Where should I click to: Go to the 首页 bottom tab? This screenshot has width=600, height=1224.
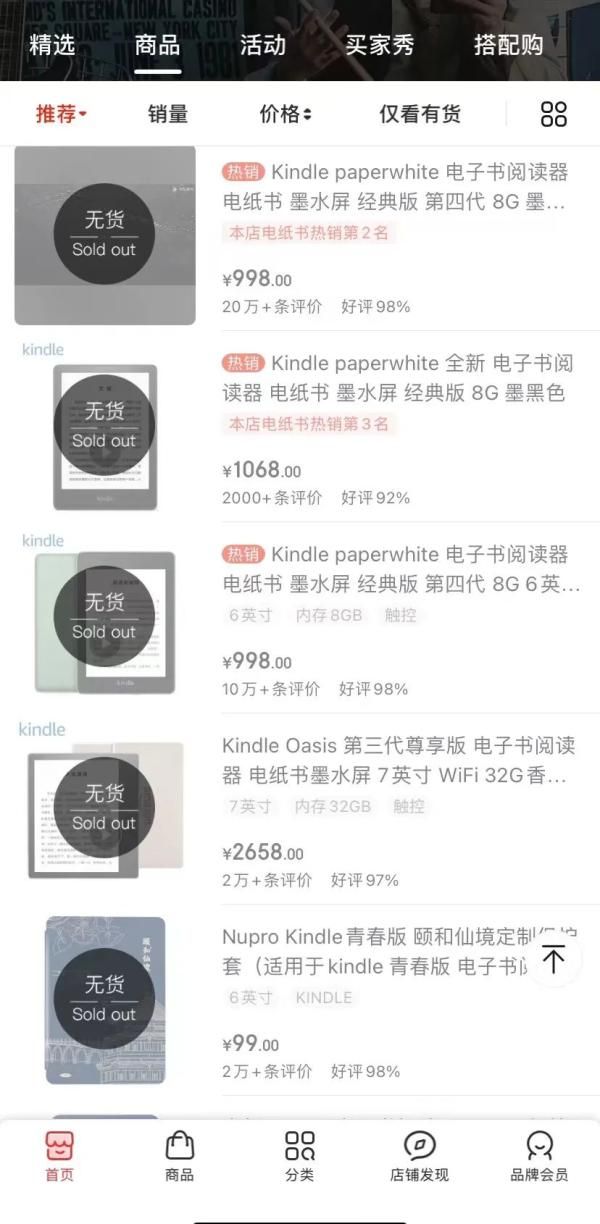click(x=59, y=1157)
